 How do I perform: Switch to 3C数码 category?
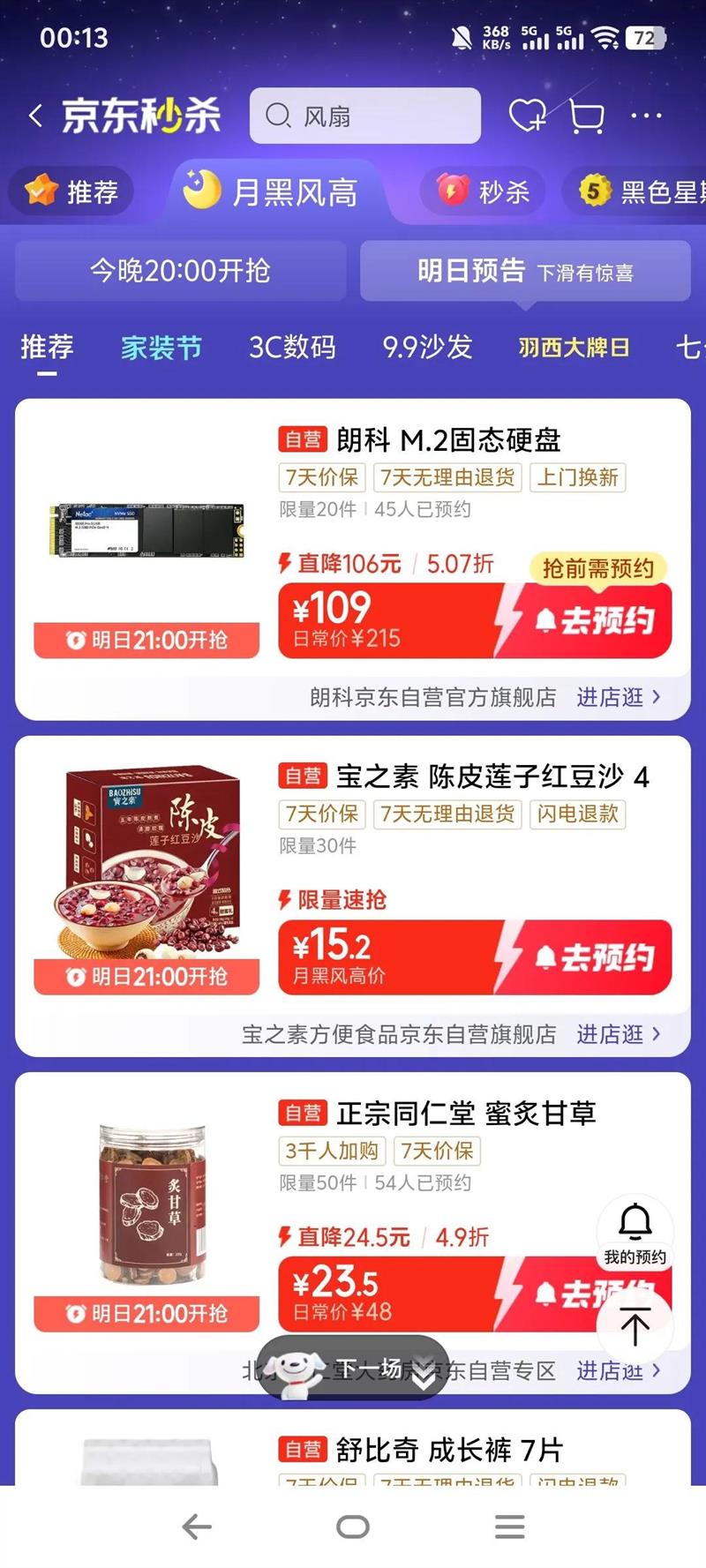tap(292, 348)
